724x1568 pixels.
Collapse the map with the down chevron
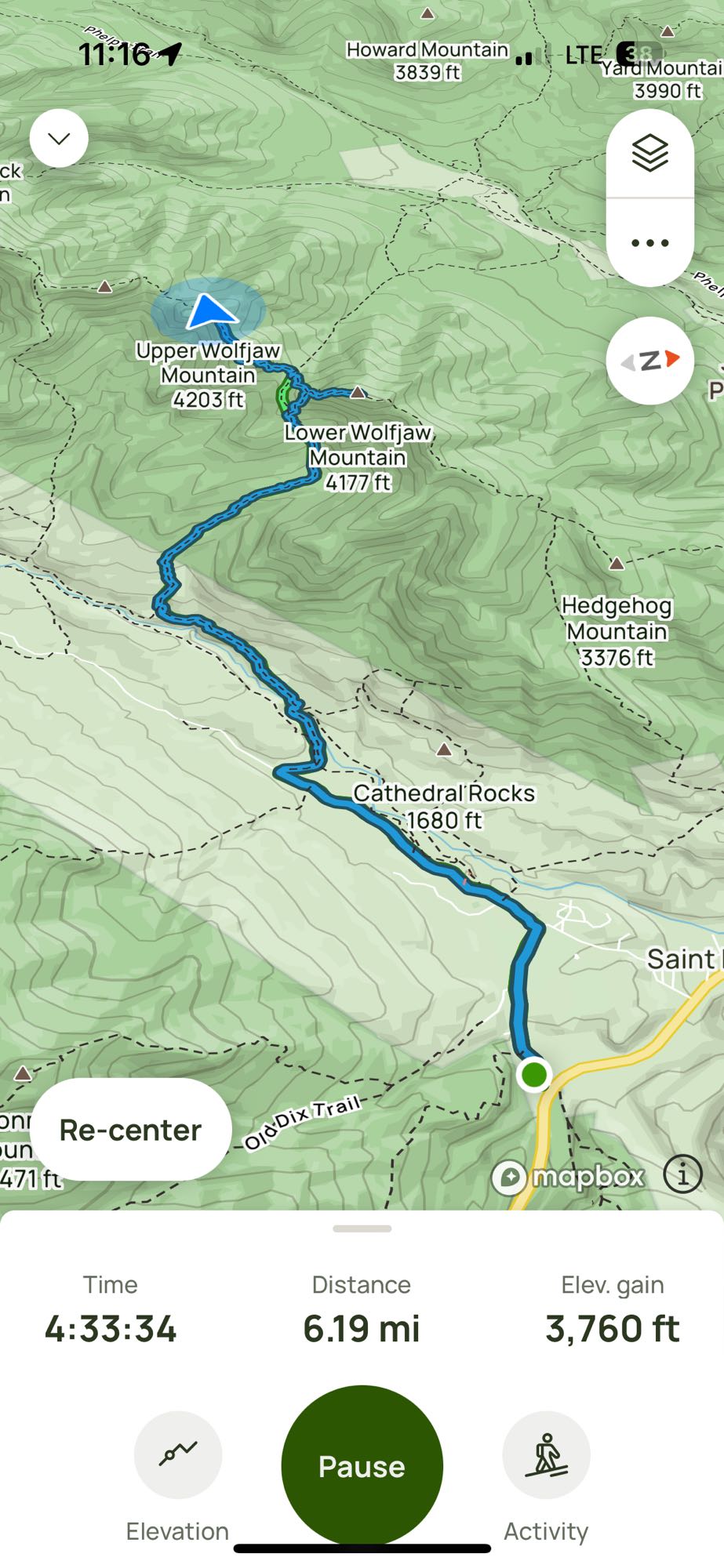(x=59, y=139)
